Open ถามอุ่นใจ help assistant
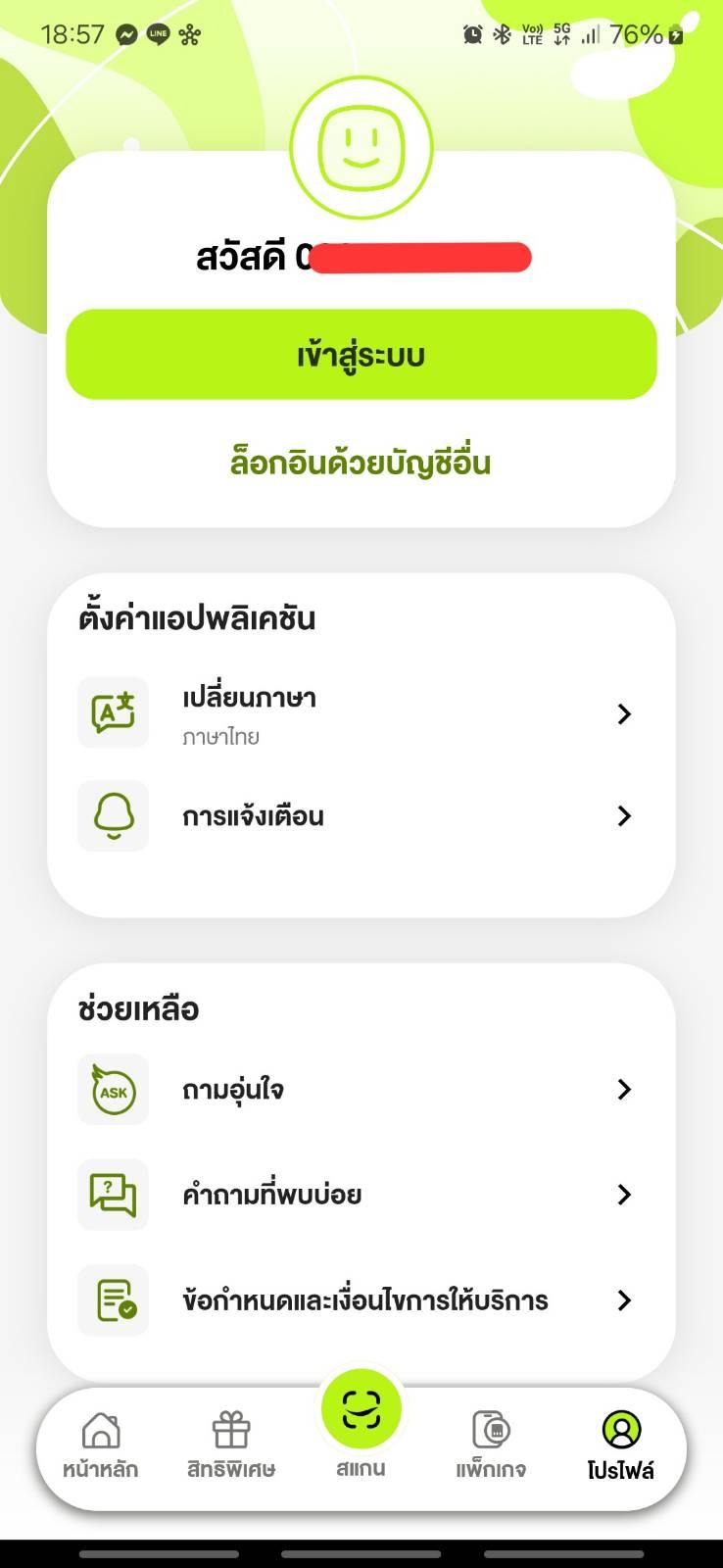723x1568 pixels. [x=361, y=1089]
